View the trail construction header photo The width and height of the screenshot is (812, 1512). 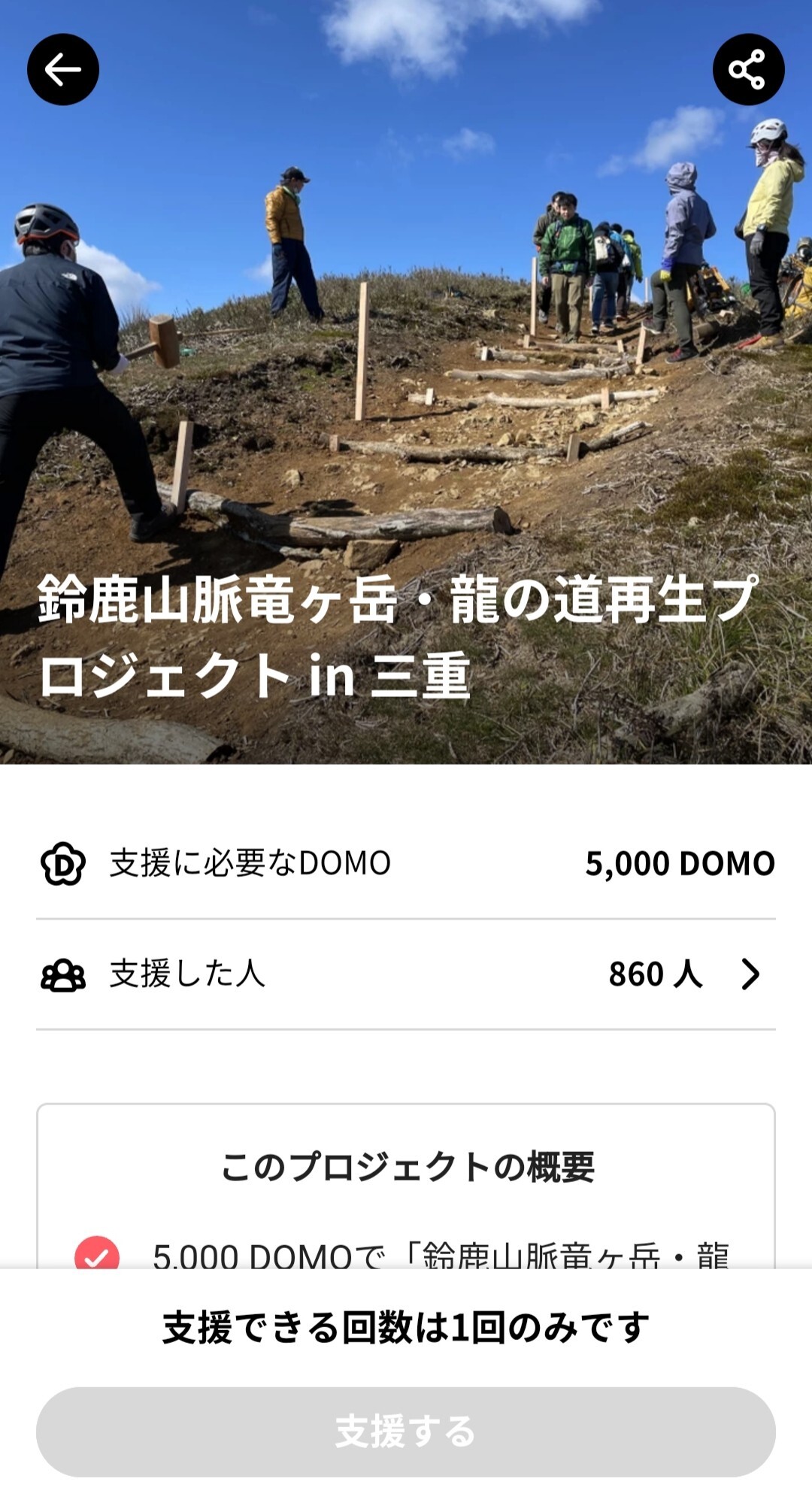coord(406,338)
